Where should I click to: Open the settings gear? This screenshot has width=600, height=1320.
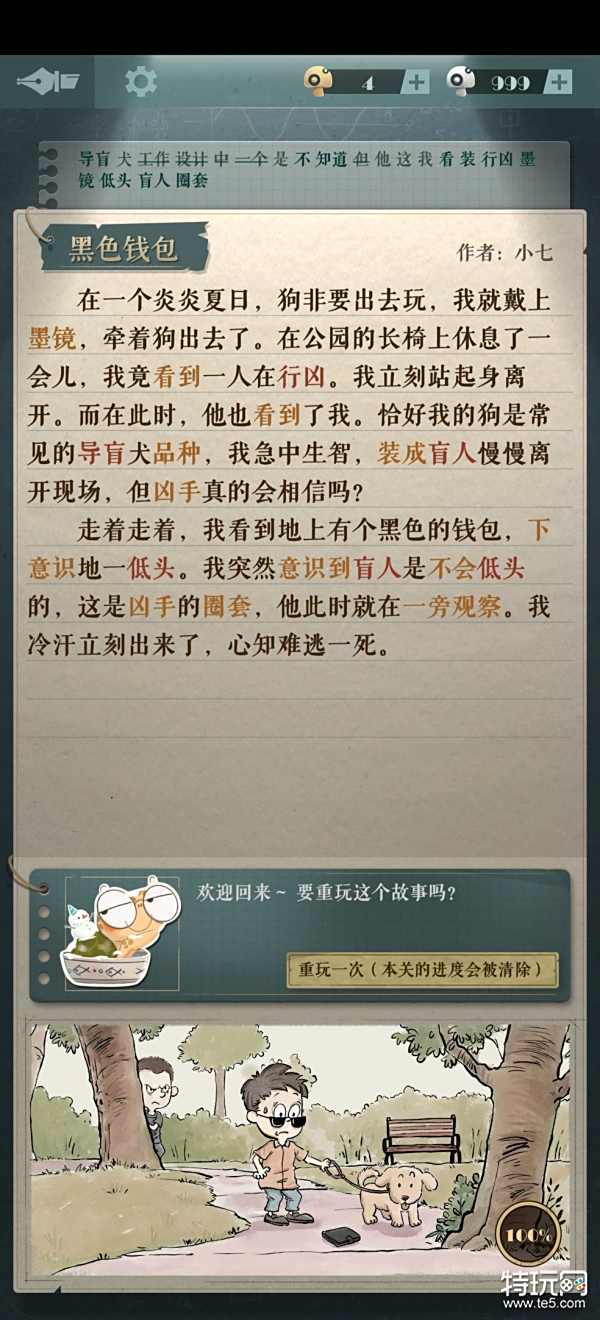(x=141, y=81)
